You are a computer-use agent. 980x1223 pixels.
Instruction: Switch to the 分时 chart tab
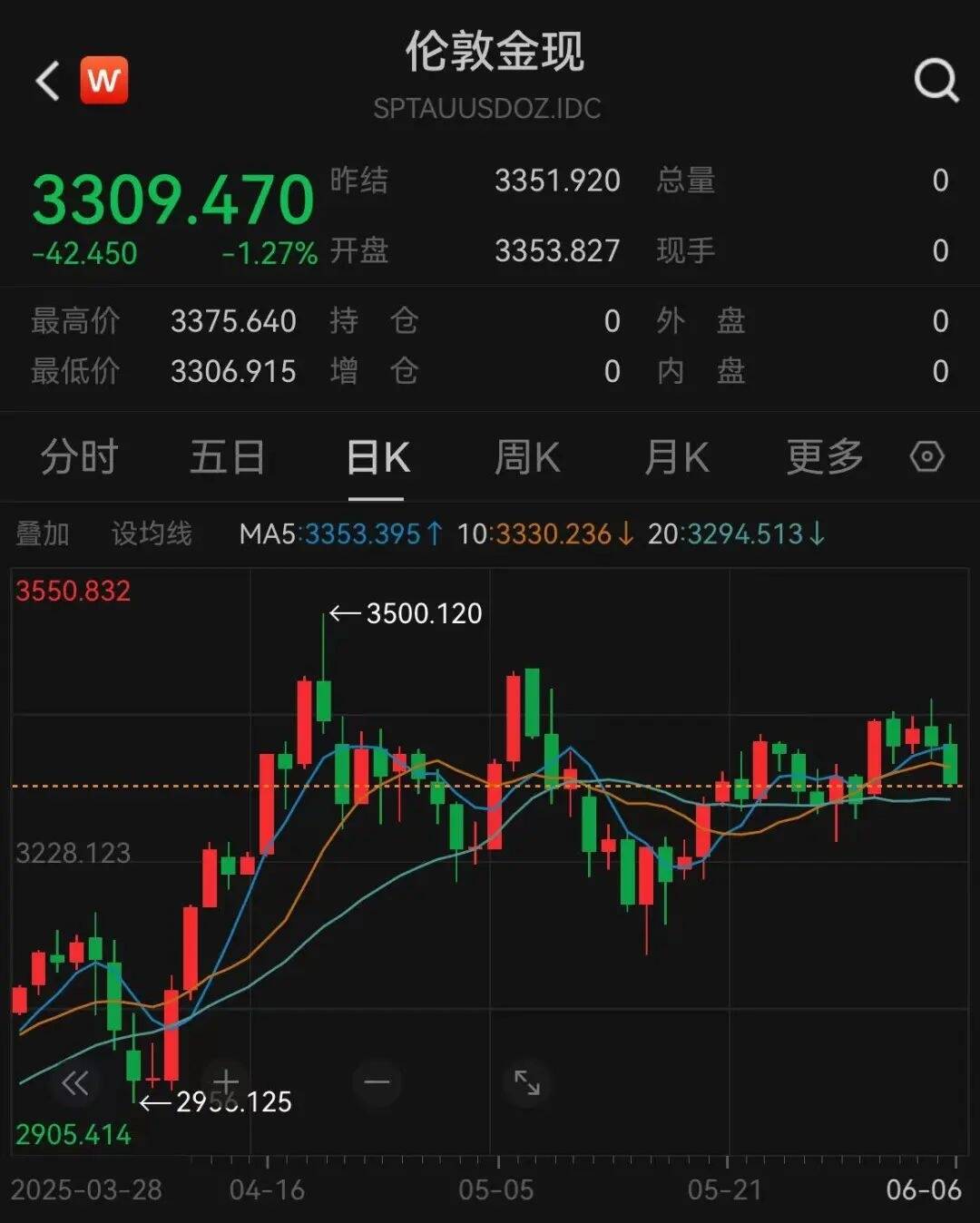pos(80,456)
